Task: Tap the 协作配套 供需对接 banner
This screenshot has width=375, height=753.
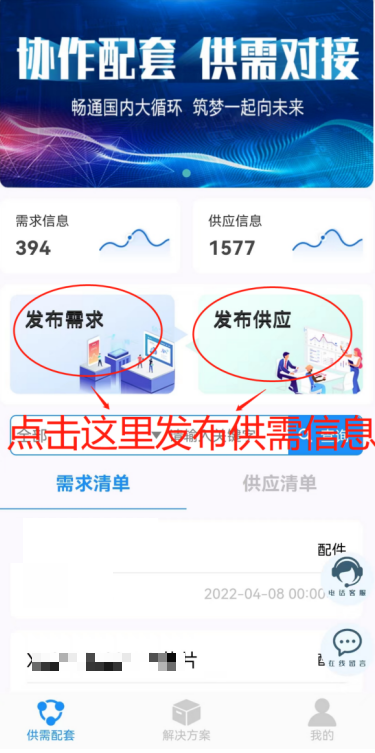Action: [186, 93]
